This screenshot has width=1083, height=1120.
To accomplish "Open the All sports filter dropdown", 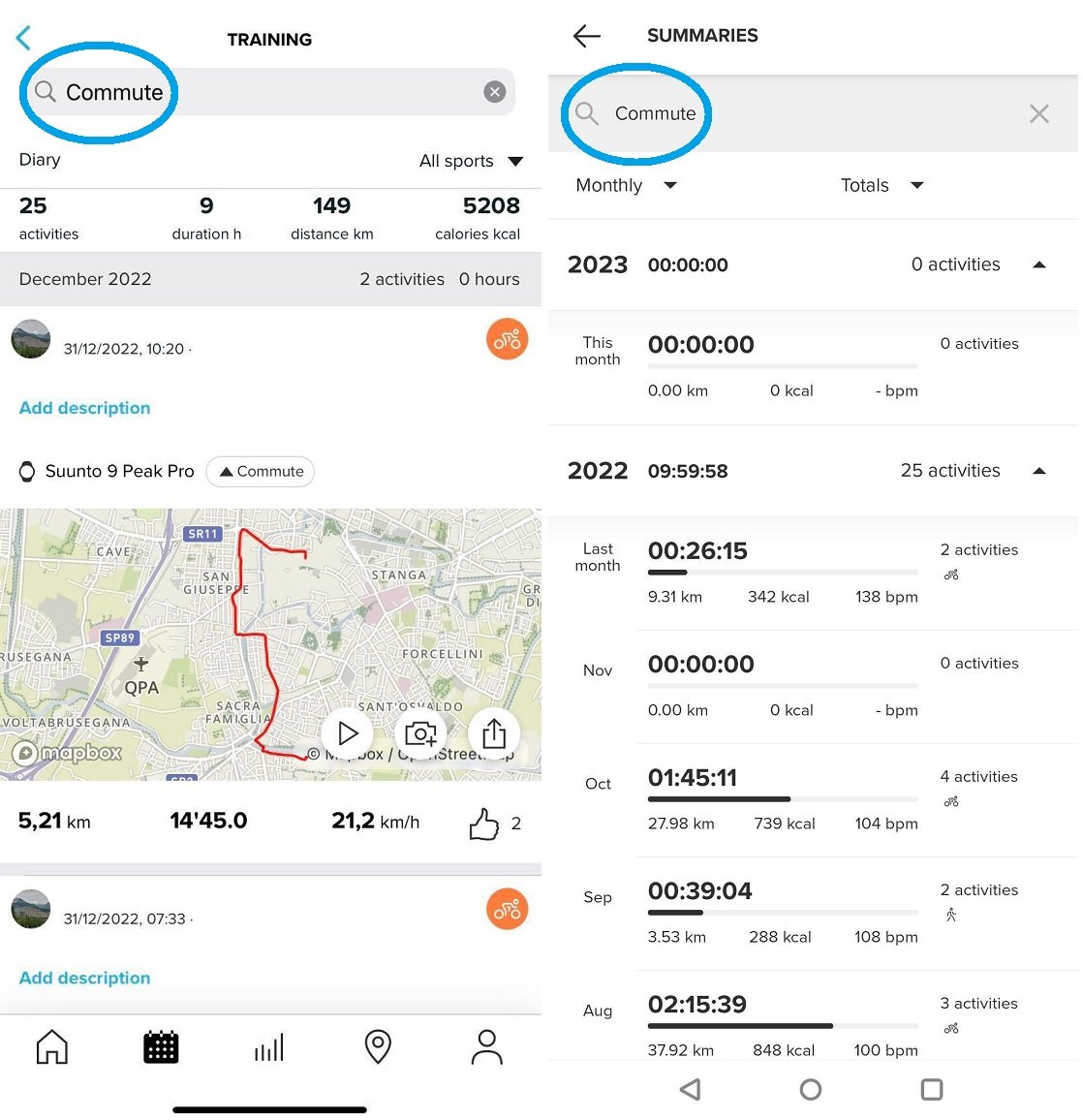I will (x=472, y=161).
